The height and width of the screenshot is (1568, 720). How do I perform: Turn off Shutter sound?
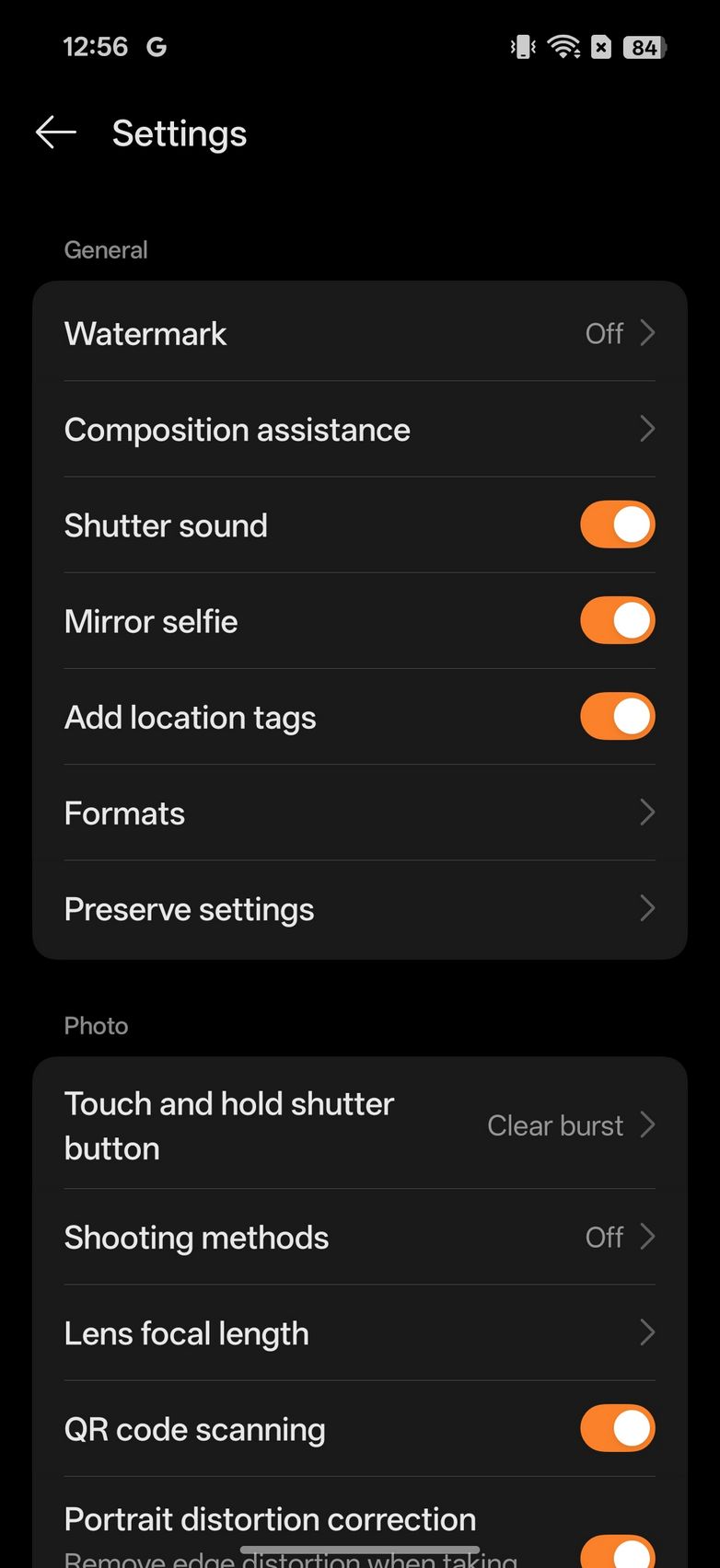pyautogui.click(x=617, y=525)
